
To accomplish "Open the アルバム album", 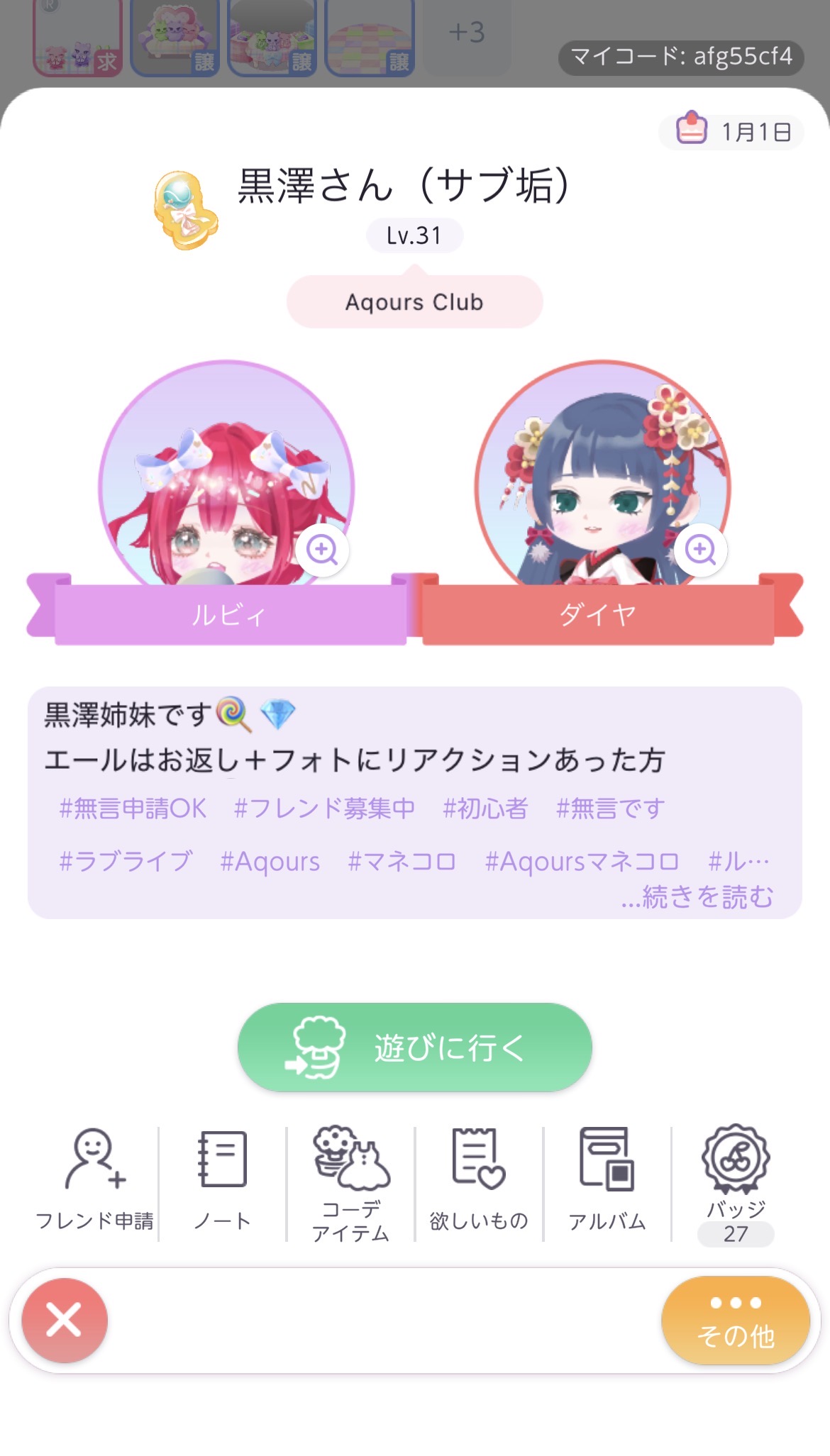I will coord(607,1181).
